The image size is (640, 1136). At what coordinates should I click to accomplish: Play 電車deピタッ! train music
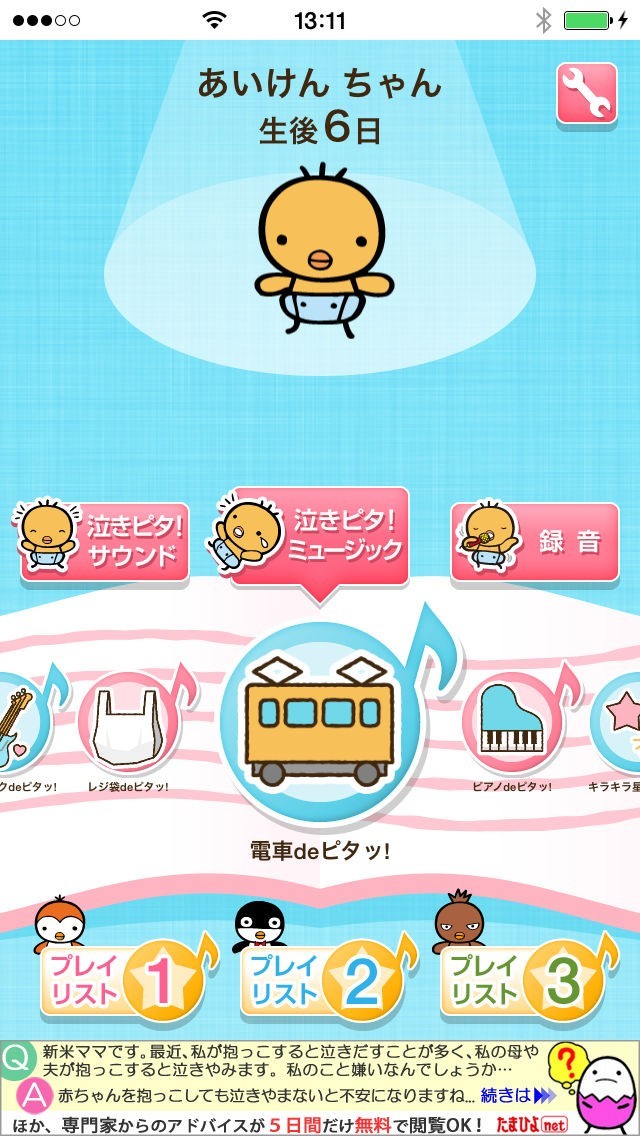click(x=322, y=722)
